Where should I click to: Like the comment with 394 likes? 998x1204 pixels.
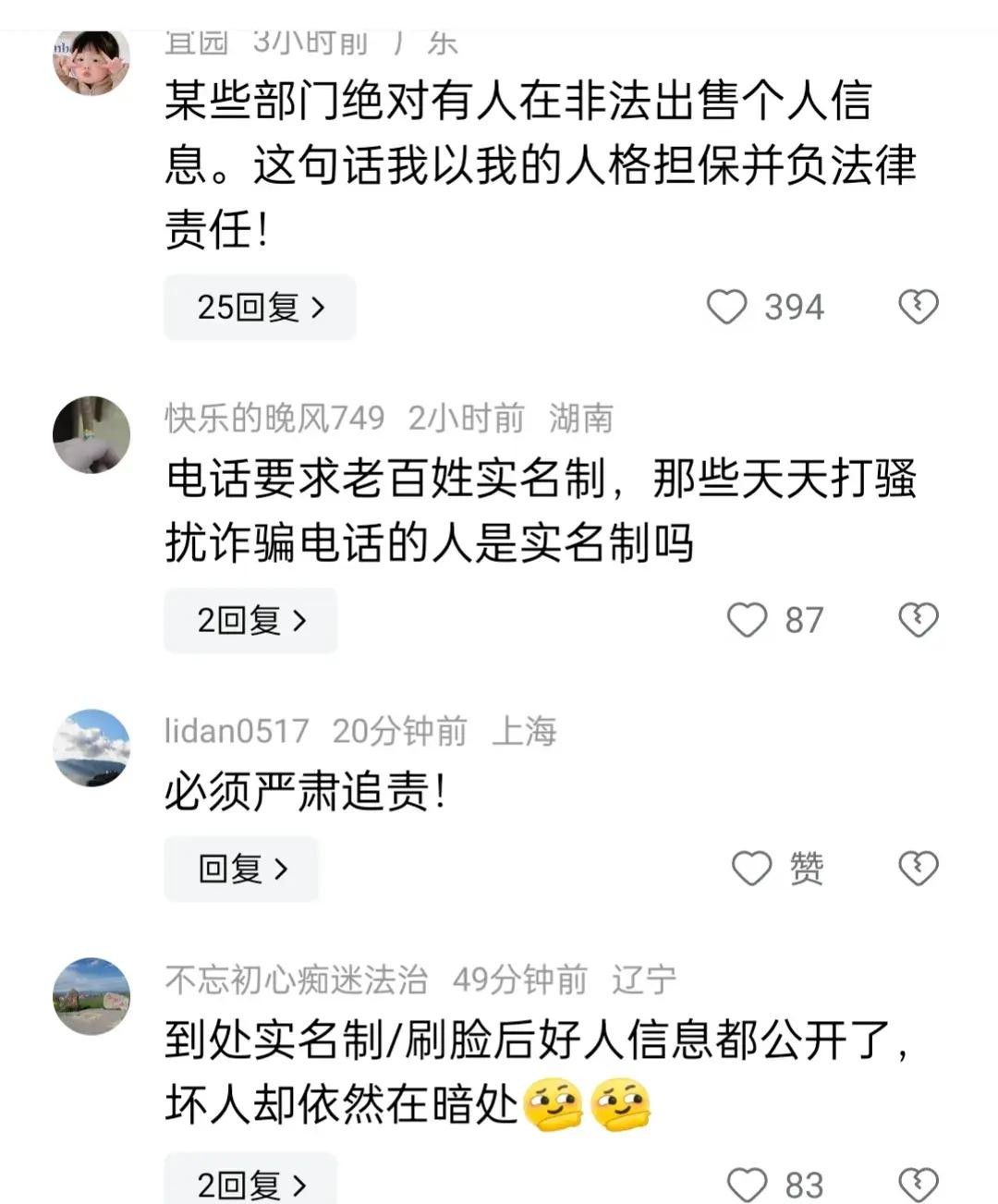pos(727,307)
